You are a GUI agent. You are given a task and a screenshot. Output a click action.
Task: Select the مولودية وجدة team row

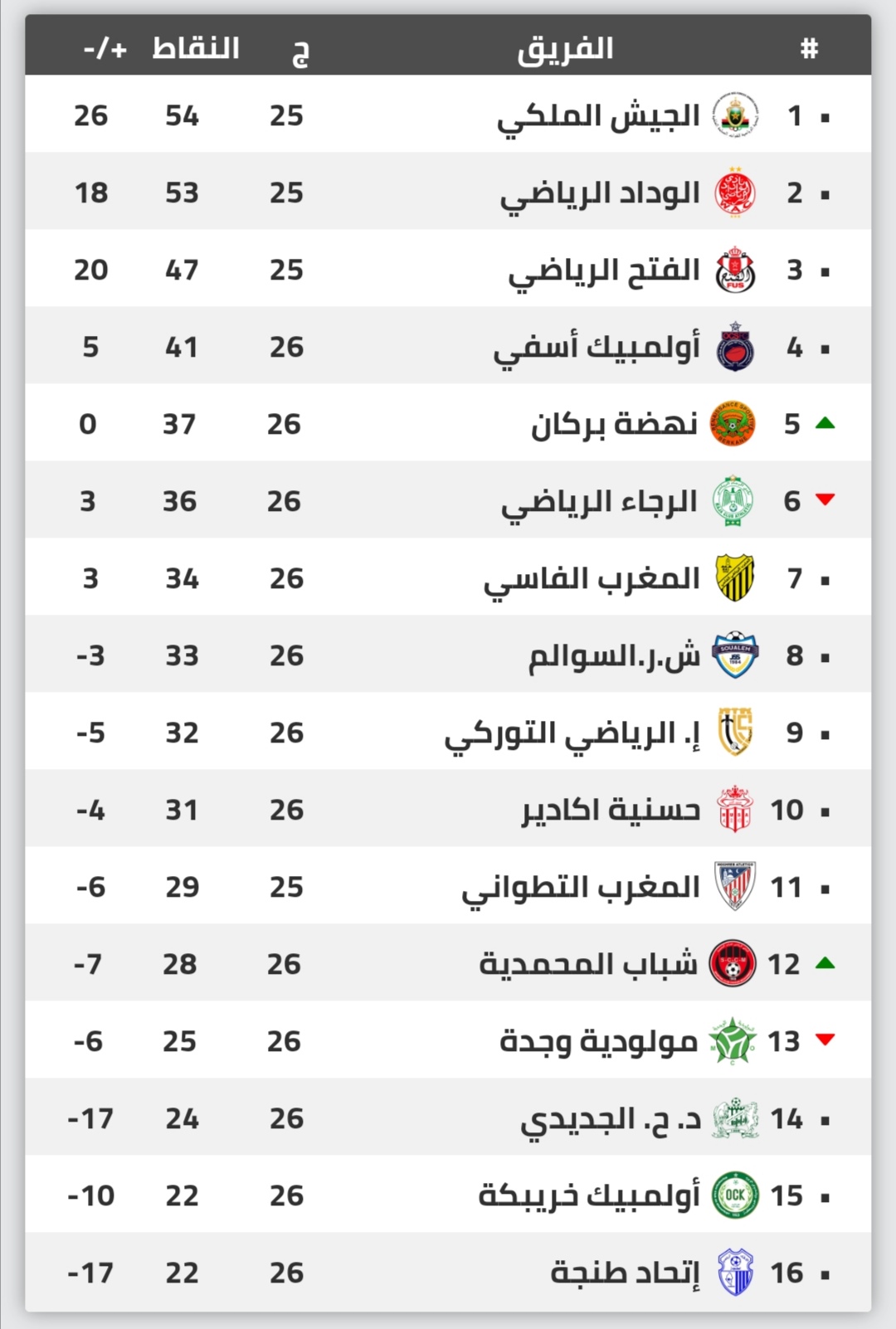448,1040
